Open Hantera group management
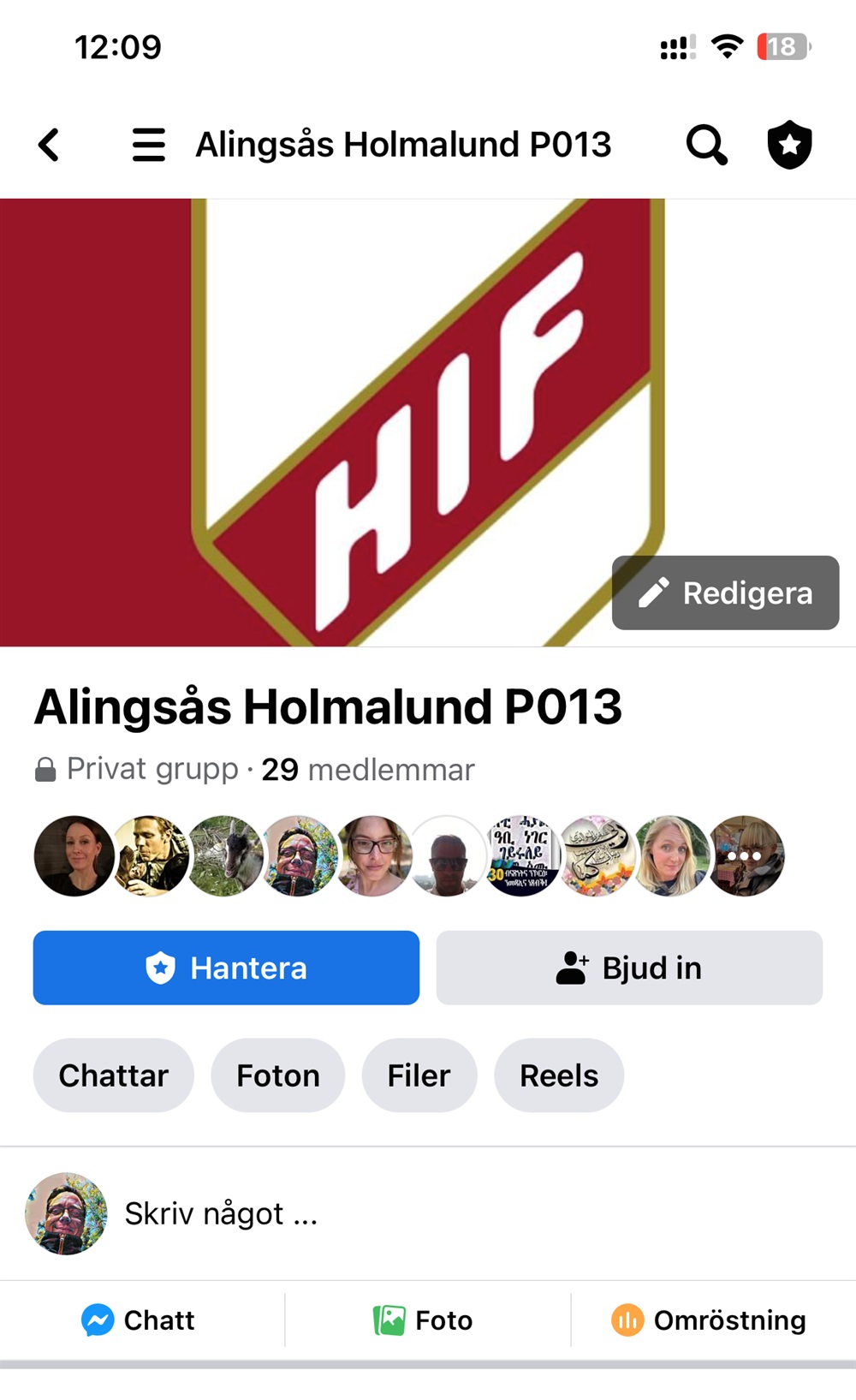 coord(226,968)
